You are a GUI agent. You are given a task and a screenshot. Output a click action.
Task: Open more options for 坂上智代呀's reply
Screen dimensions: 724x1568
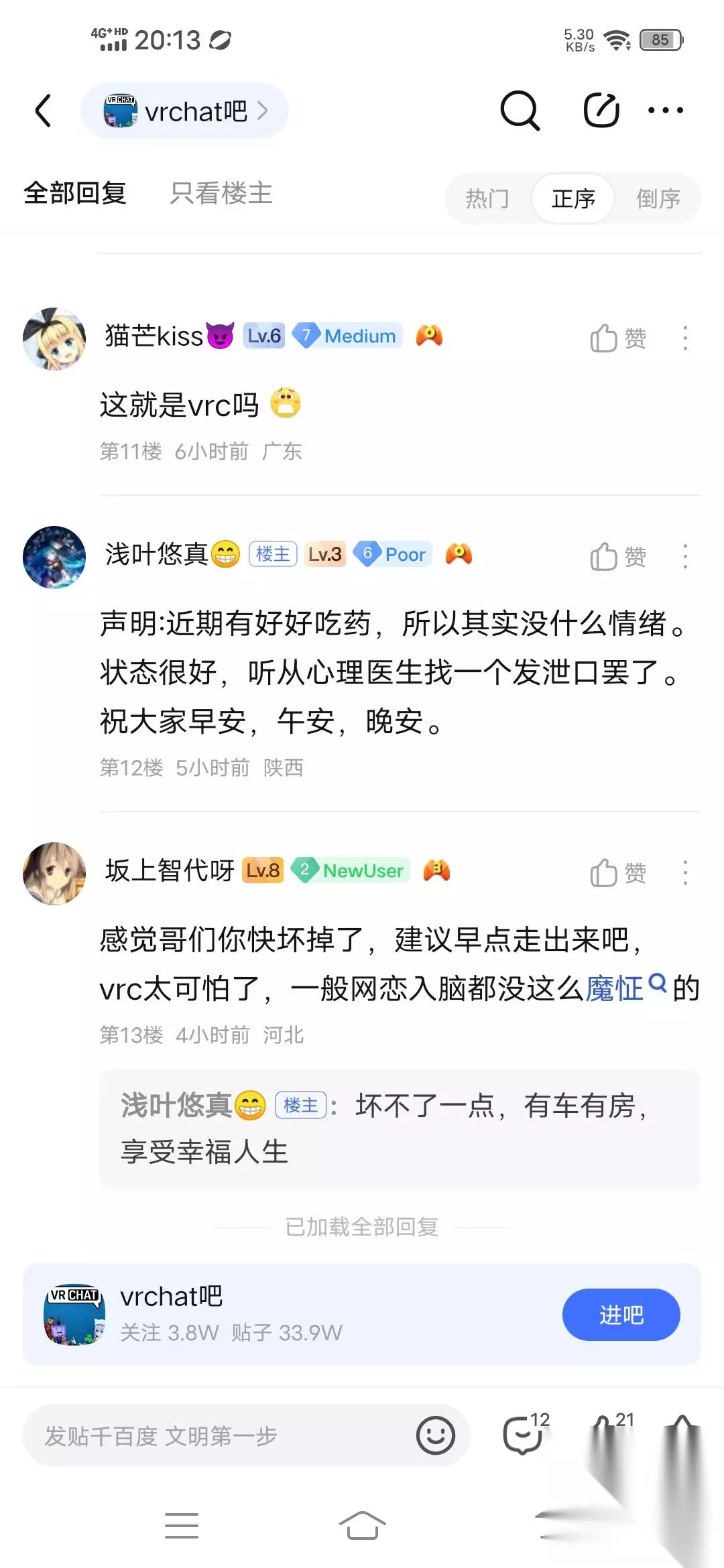coord(685,872)
